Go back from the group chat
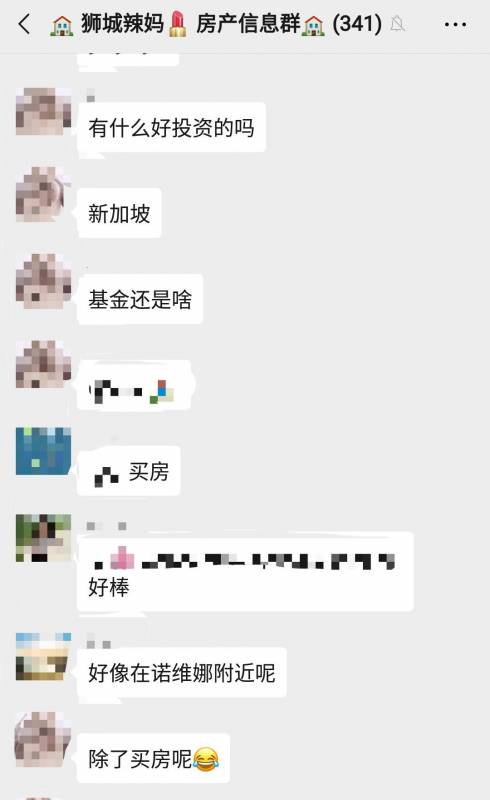490x800 pixels. click(x=24, y=24)
